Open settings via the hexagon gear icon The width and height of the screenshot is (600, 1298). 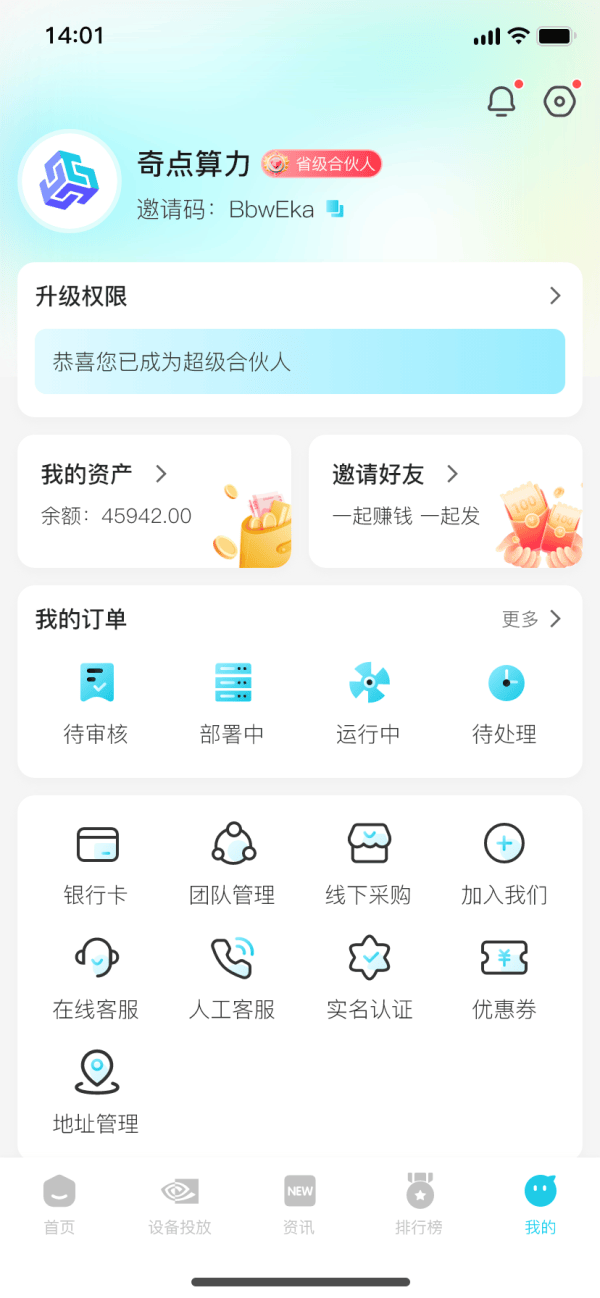[560, 101]
